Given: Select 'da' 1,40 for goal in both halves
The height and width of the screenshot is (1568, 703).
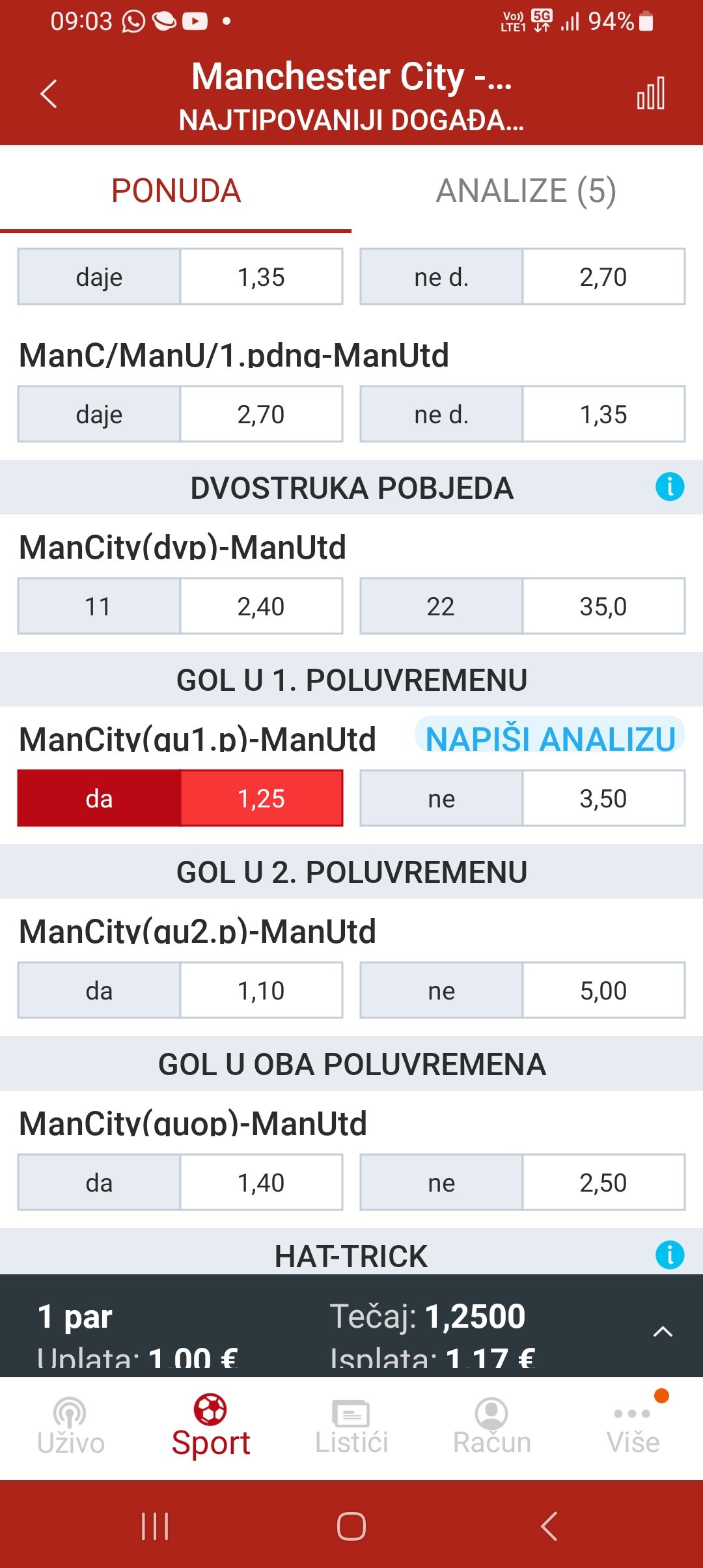Looking at the screenshot, I should coord(180,1183).
